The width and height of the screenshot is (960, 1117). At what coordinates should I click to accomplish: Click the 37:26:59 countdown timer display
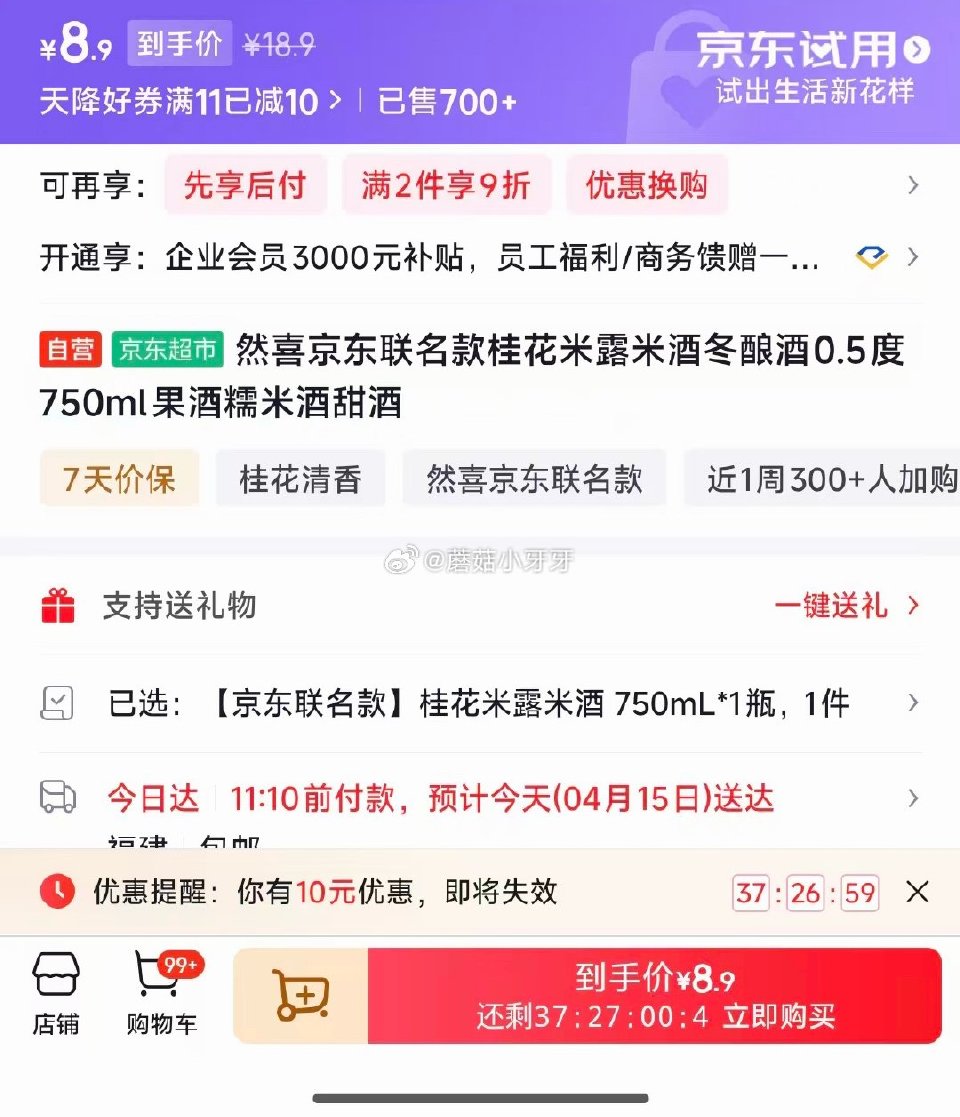(x=808, y=891)
